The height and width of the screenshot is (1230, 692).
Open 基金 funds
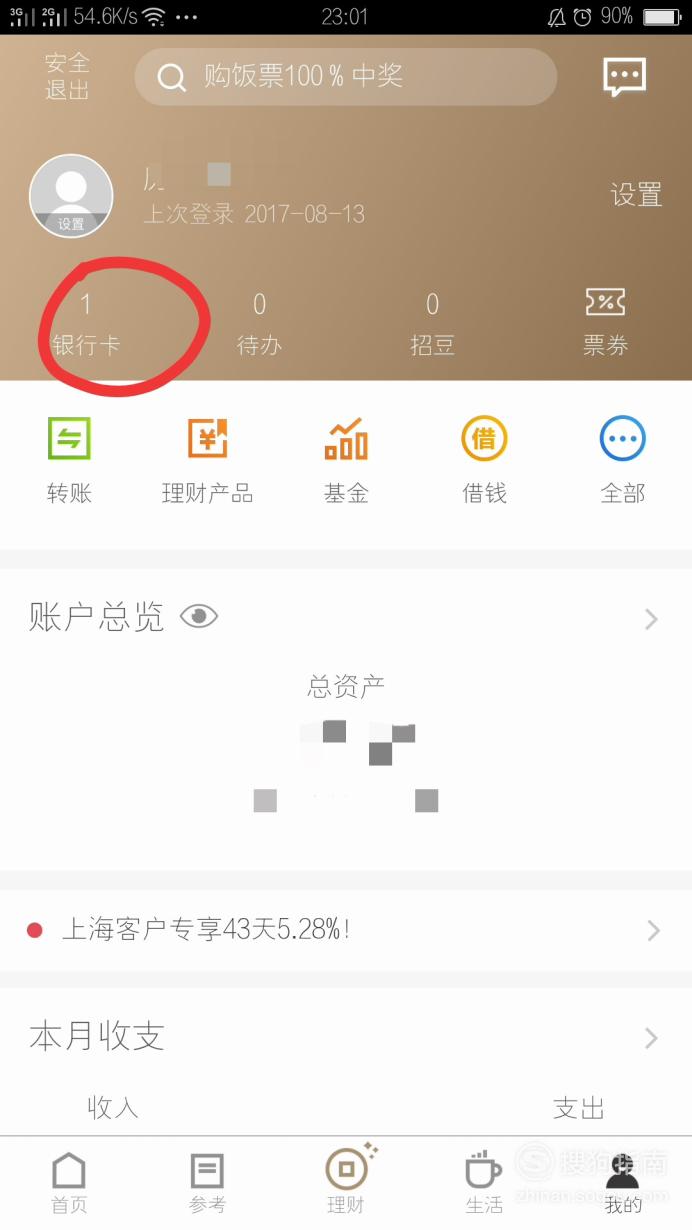click(346, 461)
